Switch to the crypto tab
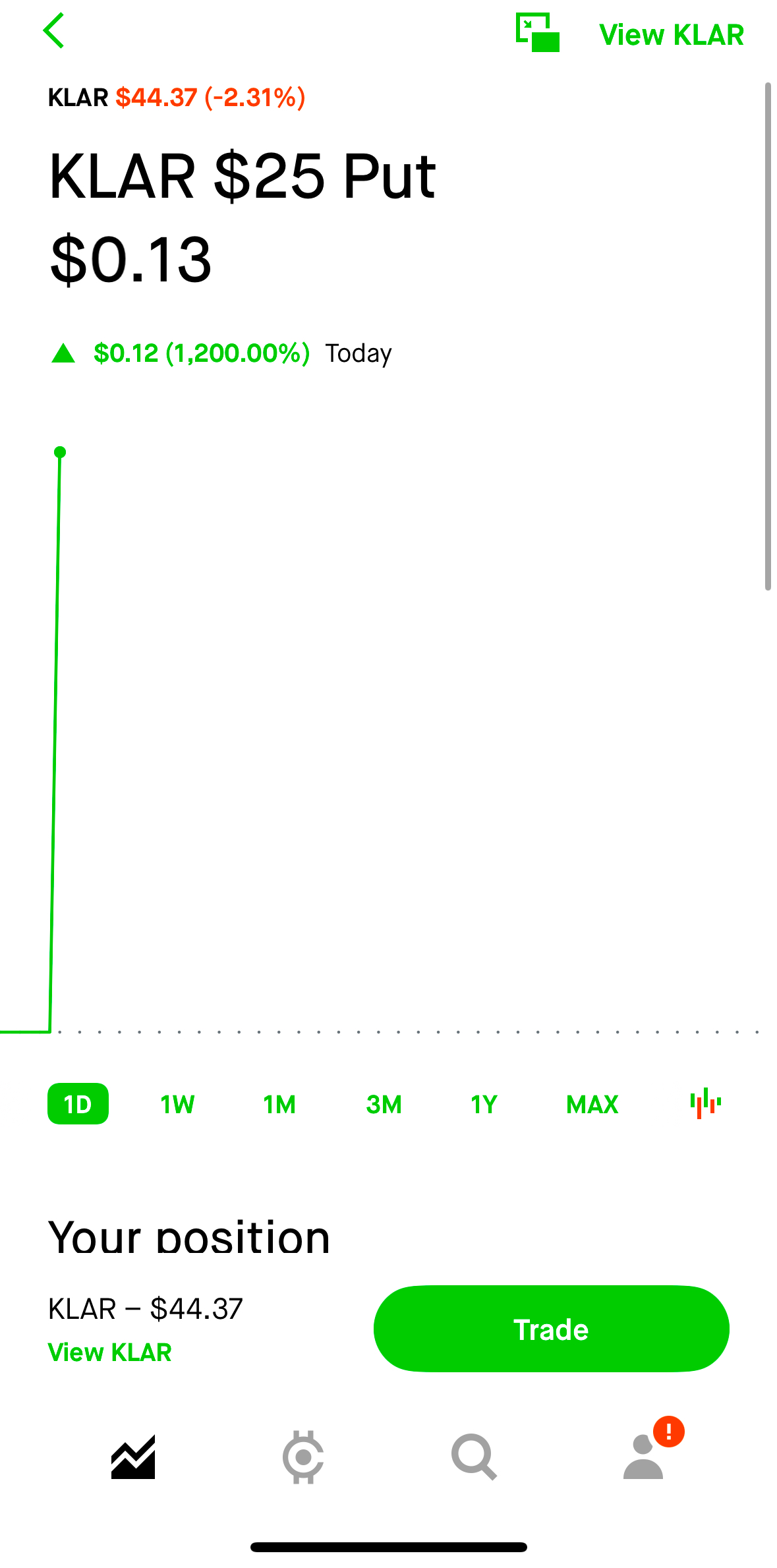Viewport: 777px width, 1568px height. (x=303, y=1457)
